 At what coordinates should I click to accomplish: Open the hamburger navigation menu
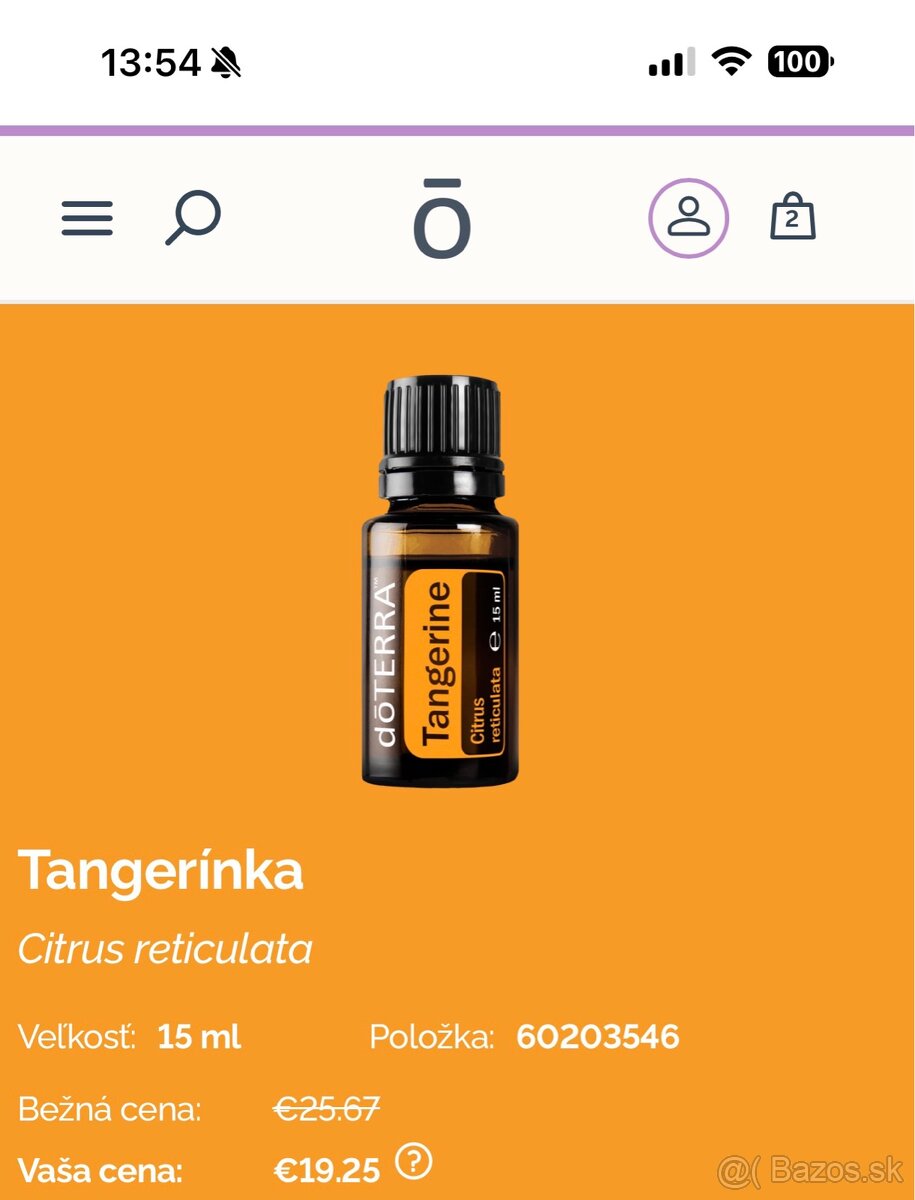[88, 217]
